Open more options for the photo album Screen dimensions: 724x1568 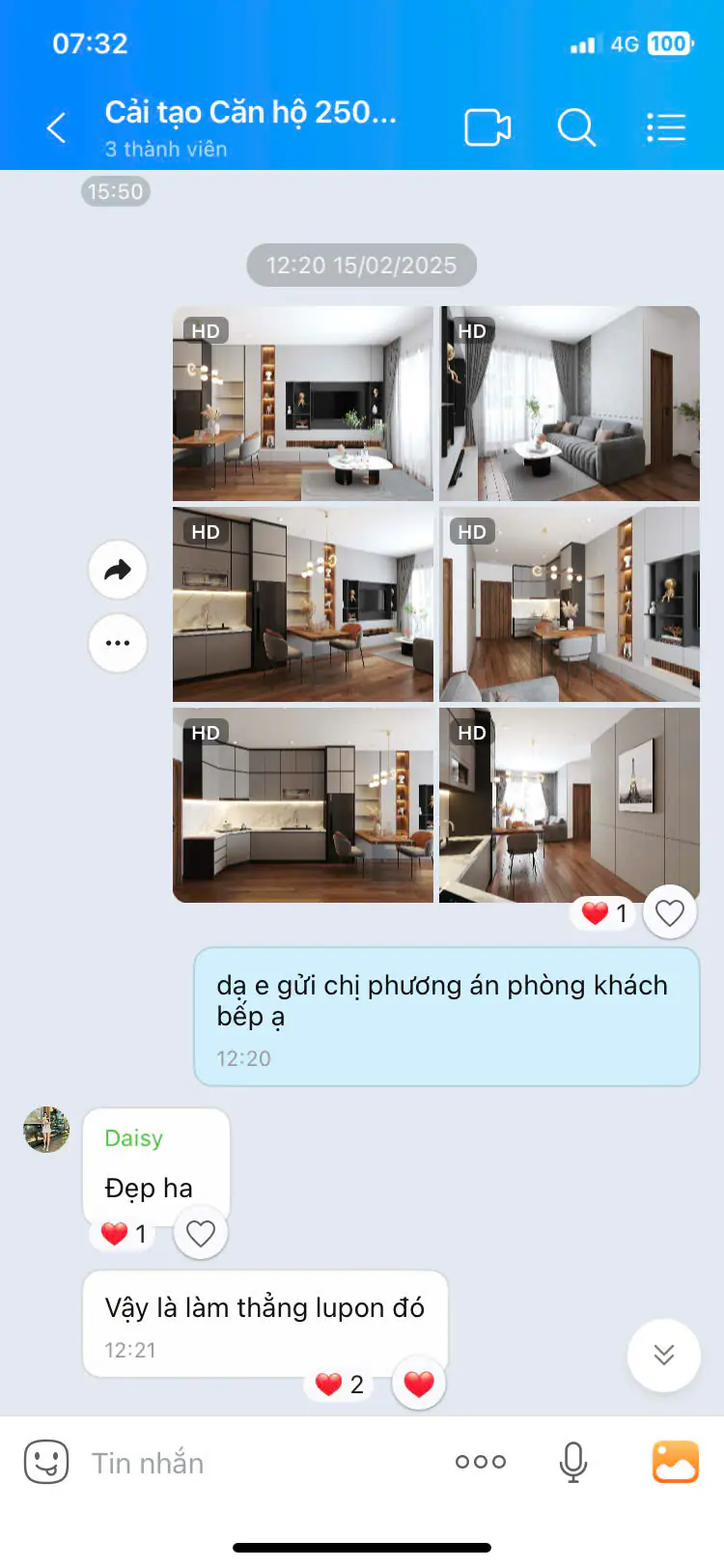[118, 643]
